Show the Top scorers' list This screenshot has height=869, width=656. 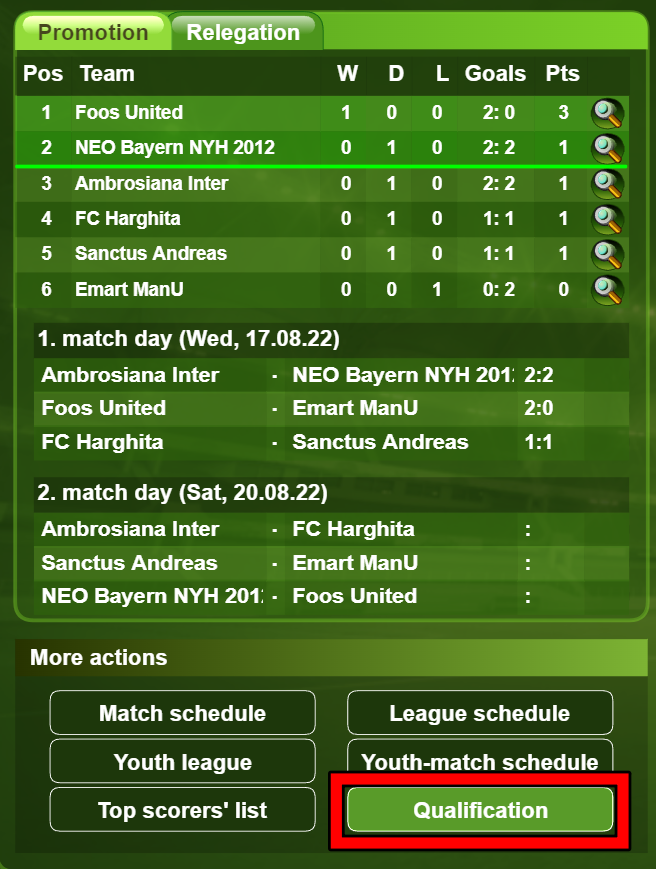(x=182, y=810)
